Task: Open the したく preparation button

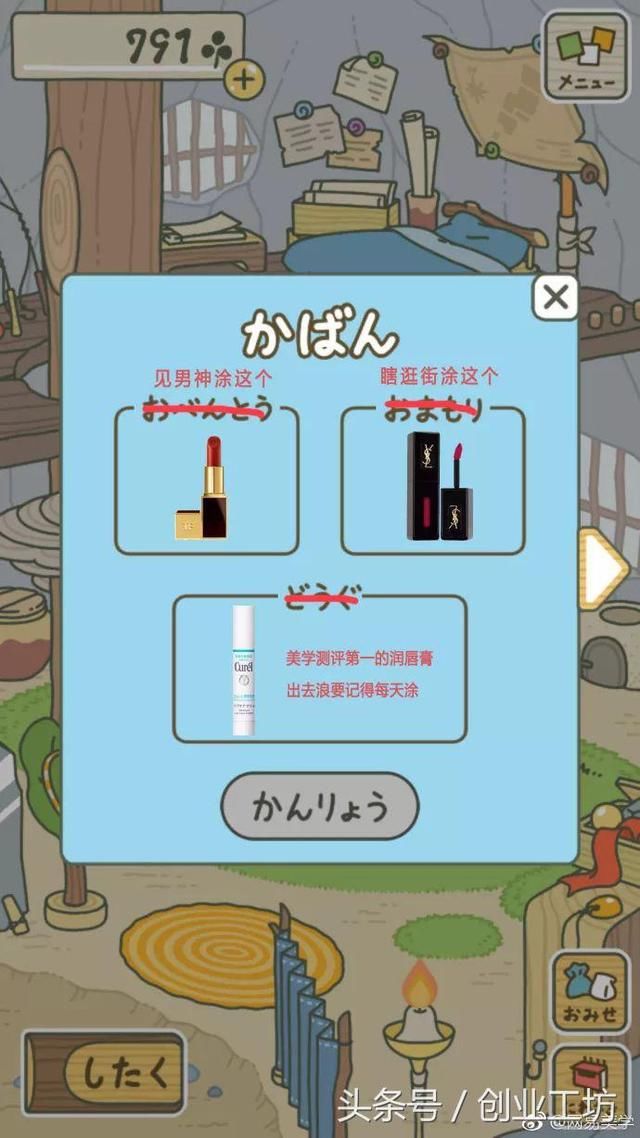Action: [x=104, y=1074]
